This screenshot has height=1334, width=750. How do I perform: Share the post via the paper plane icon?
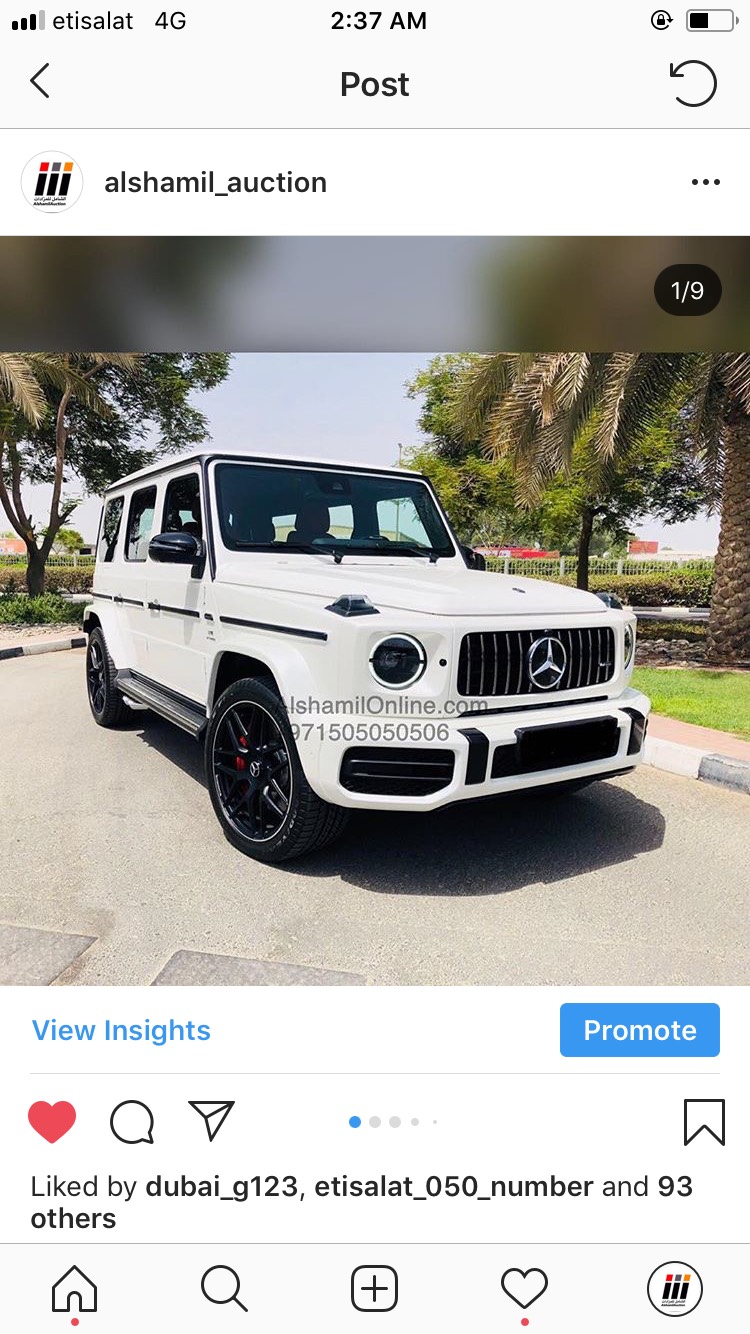click(x=211, y=1121)
